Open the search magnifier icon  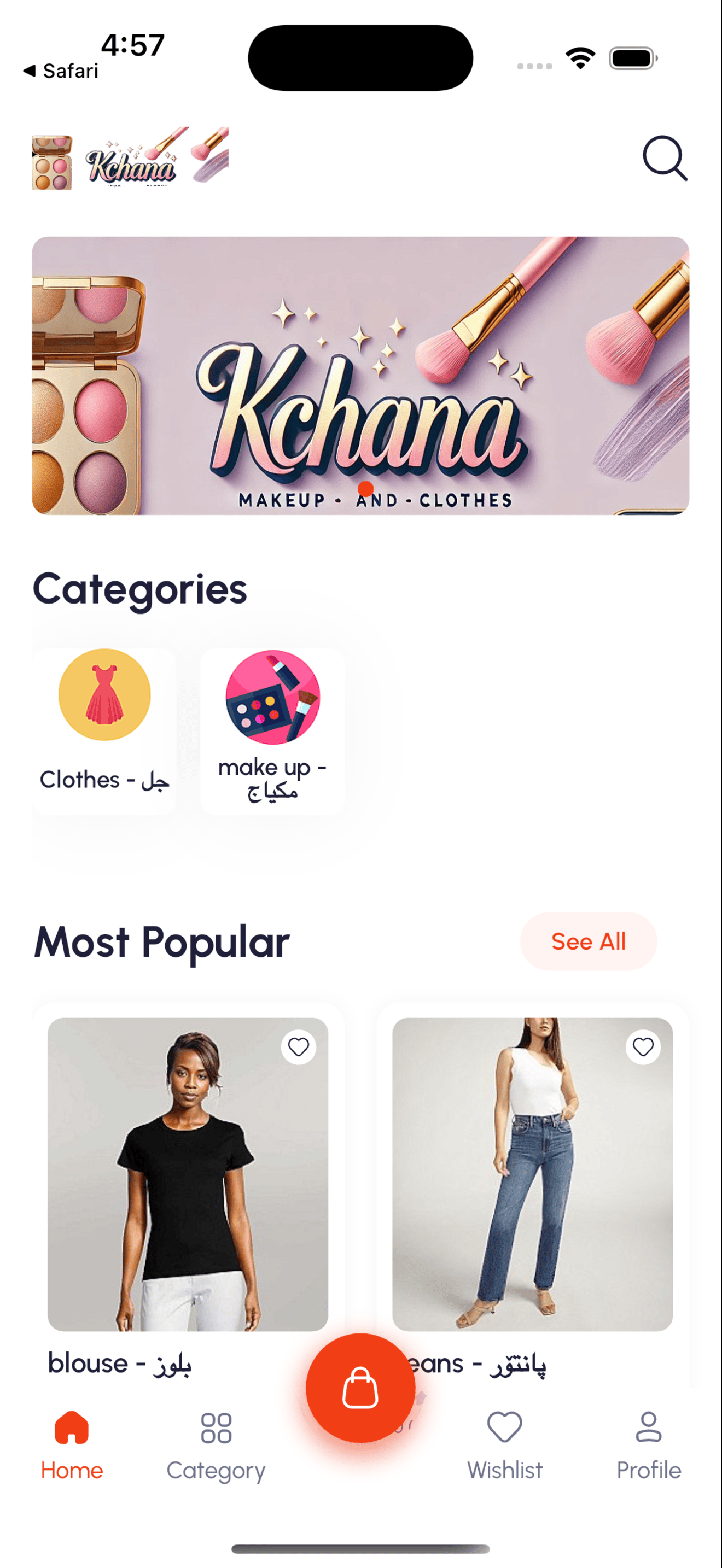665,158
